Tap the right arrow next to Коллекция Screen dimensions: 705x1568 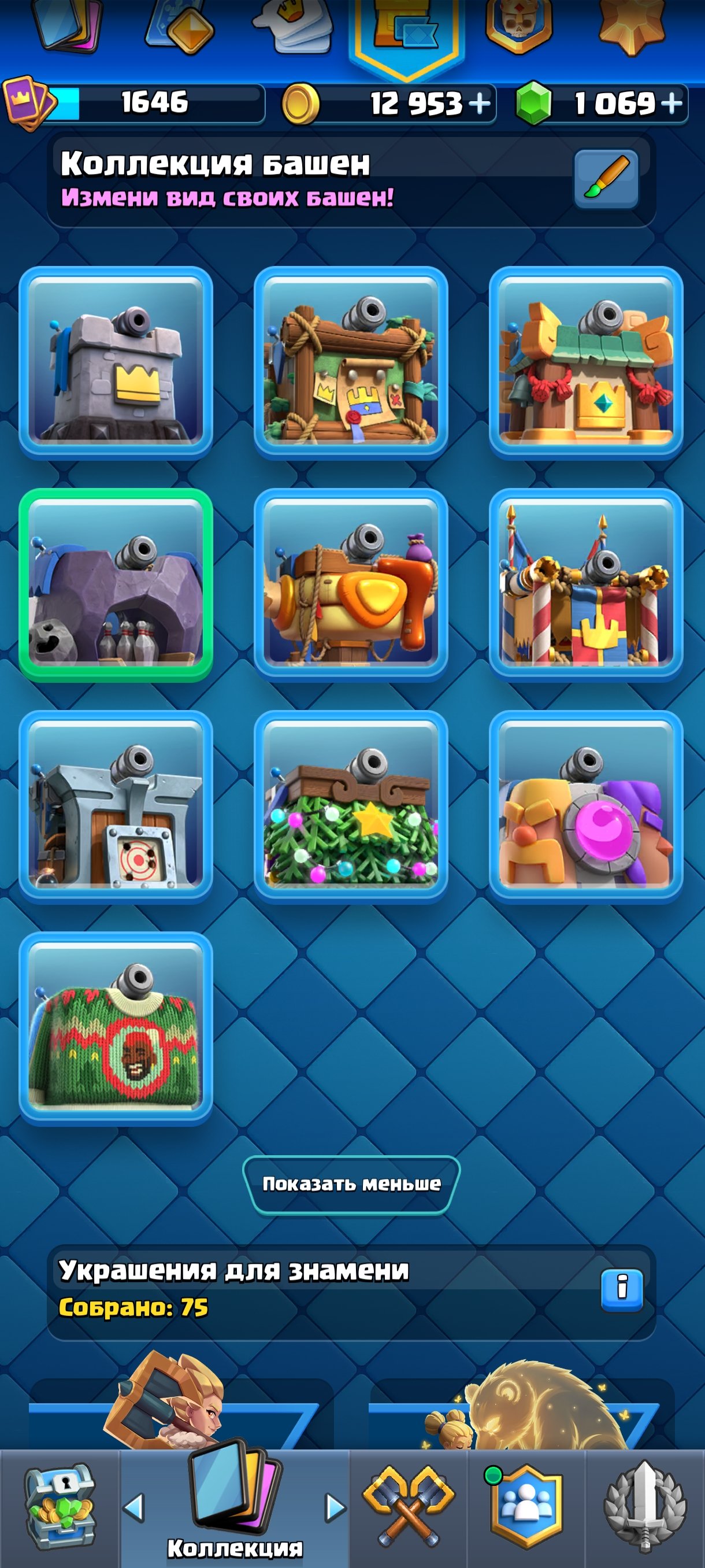coord(335,1507)
